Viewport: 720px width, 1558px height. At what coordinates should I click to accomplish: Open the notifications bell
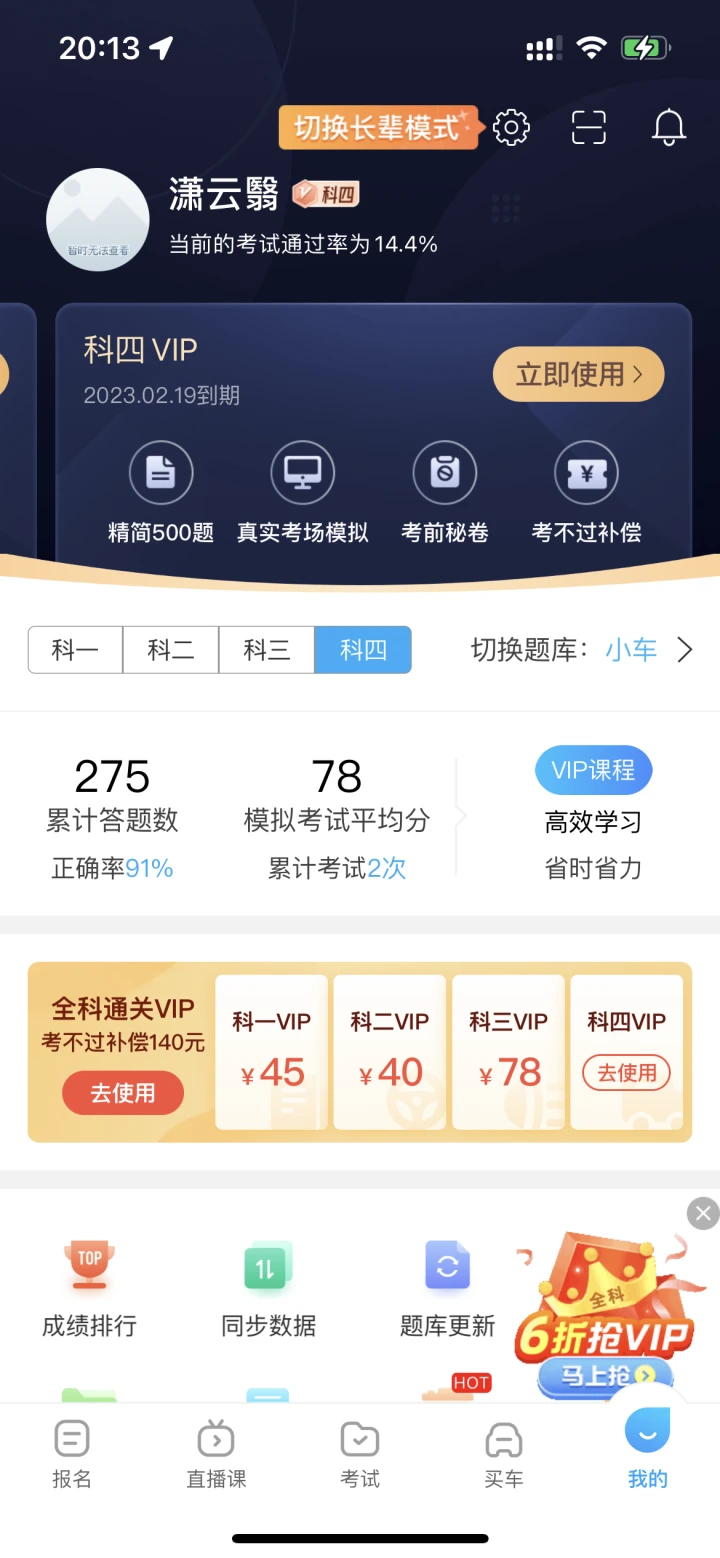tap(668, 127)
